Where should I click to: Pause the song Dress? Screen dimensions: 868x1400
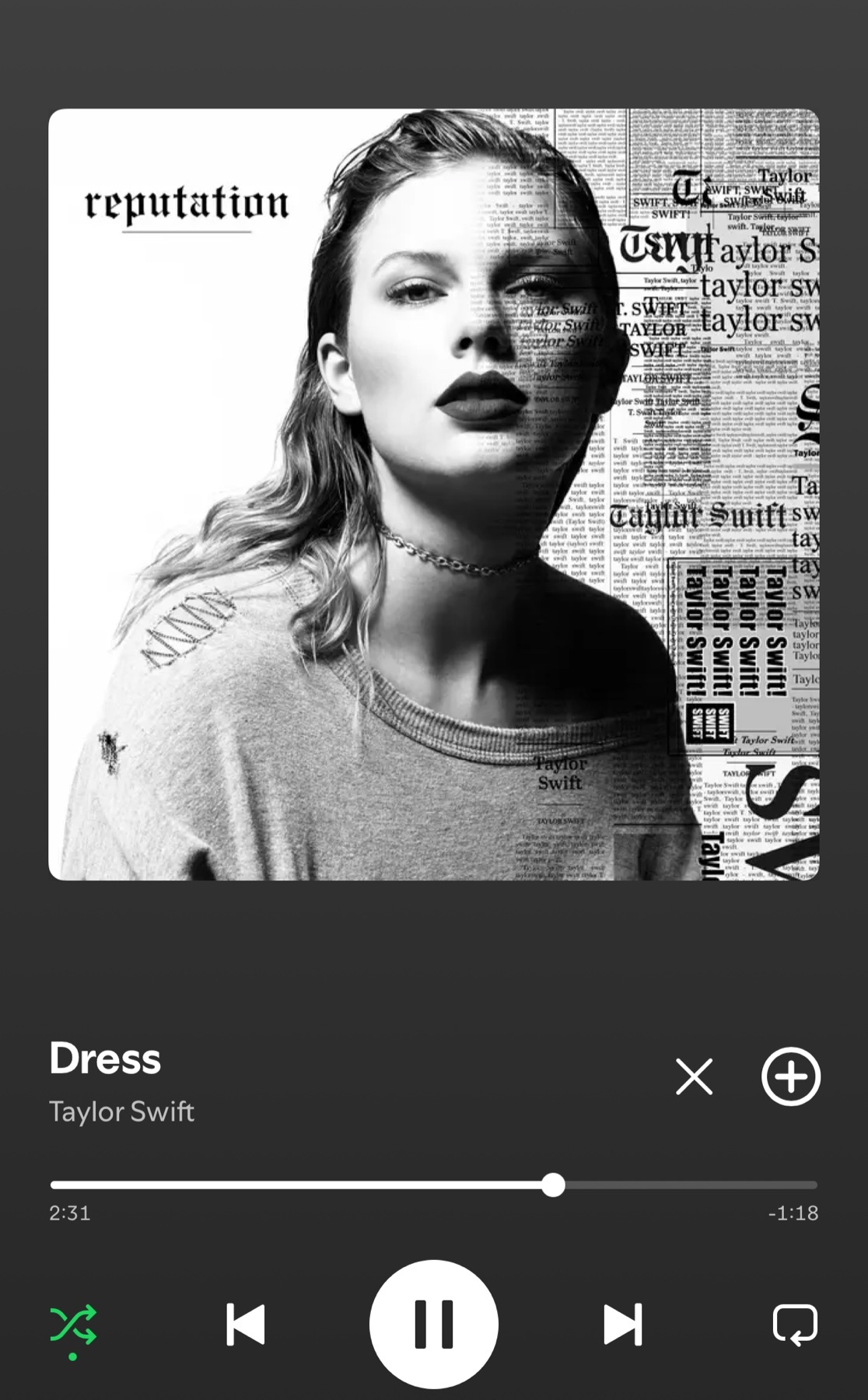tap(433, 1324)
